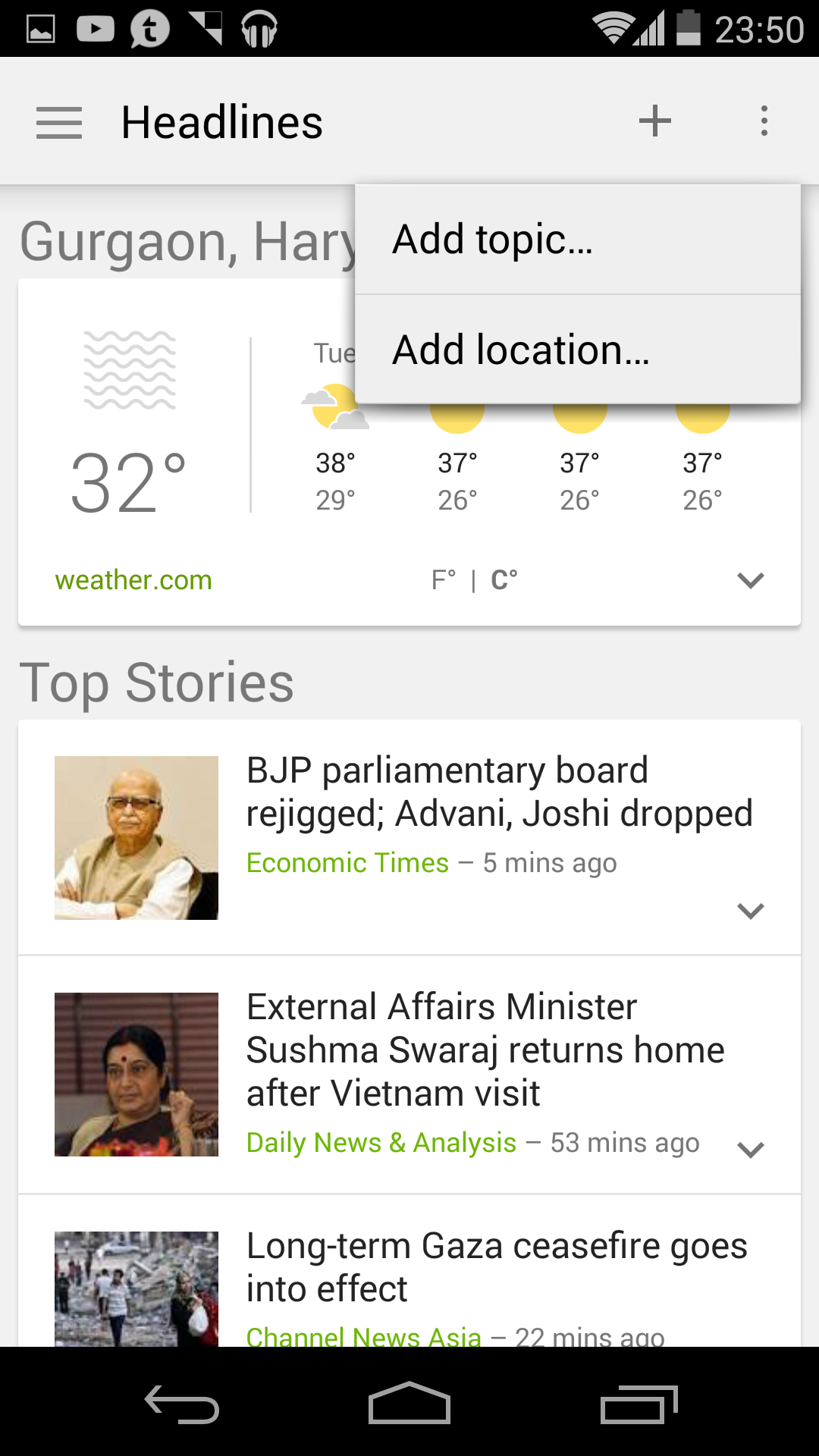This screenshot has width=819, height=1456.
Task: Expand the Sushma Swaraj story options
Action: point(750,1150)
